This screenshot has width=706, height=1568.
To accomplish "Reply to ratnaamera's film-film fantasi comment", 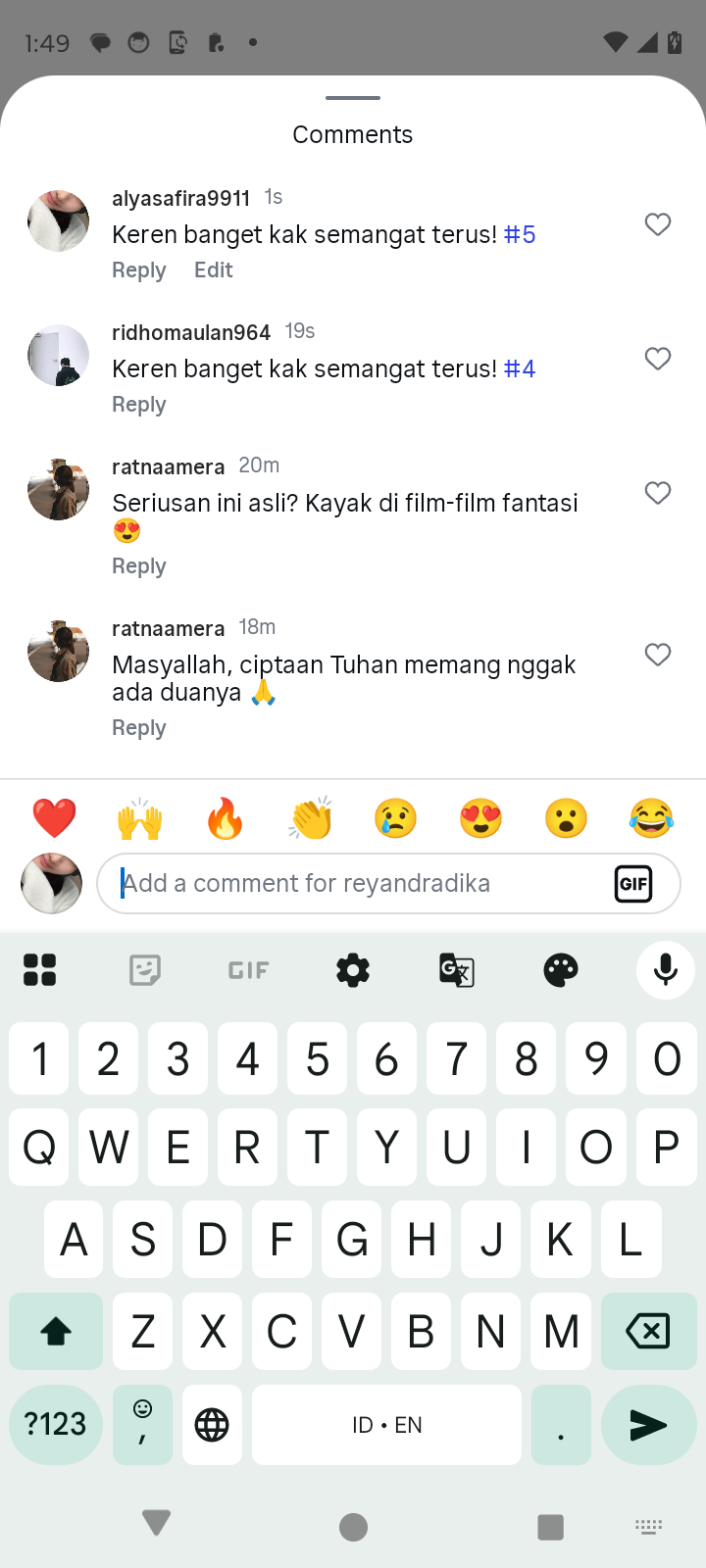I will pos(139,566).
